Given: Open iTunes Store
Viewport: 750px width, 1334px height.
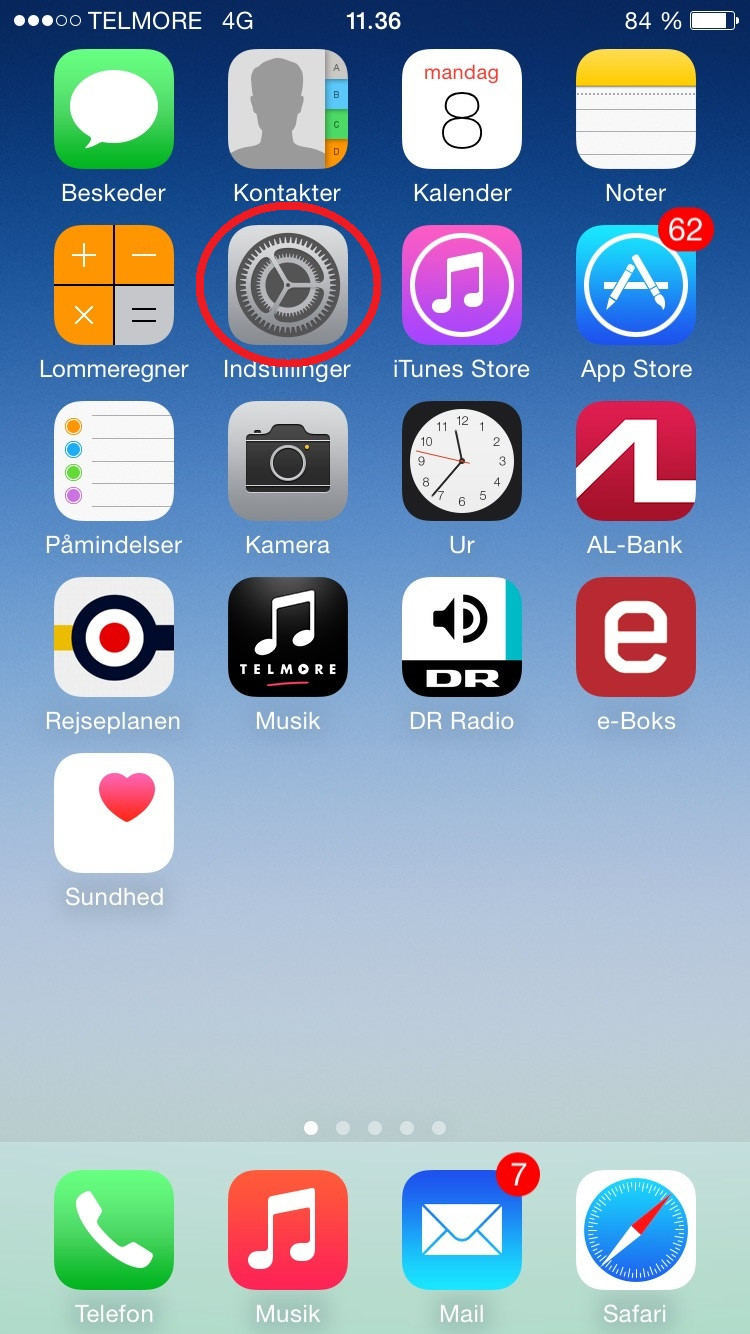Looking at the screenshot, I should 462,285.
